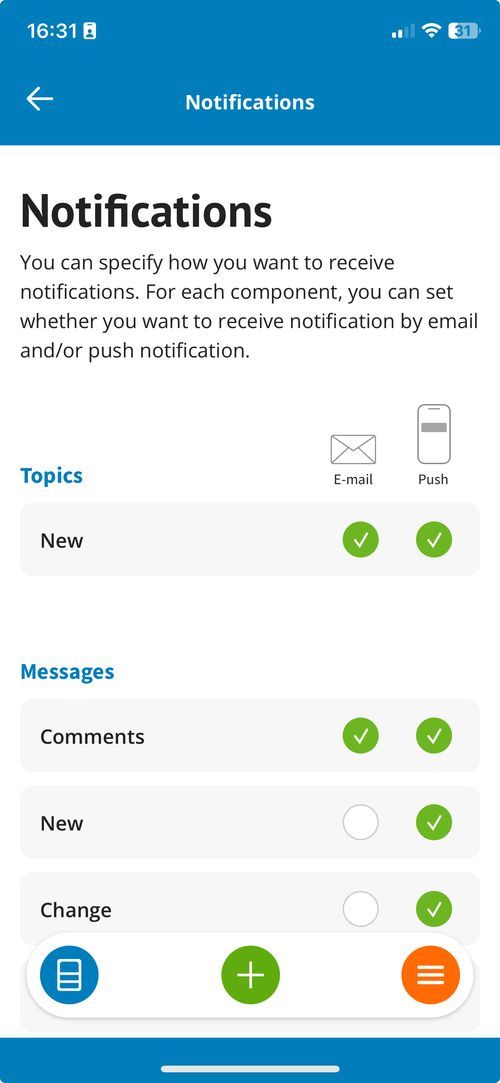500x1083 pixels.
Task: Enable e-mail for new Messages
Action: [360, 822]
